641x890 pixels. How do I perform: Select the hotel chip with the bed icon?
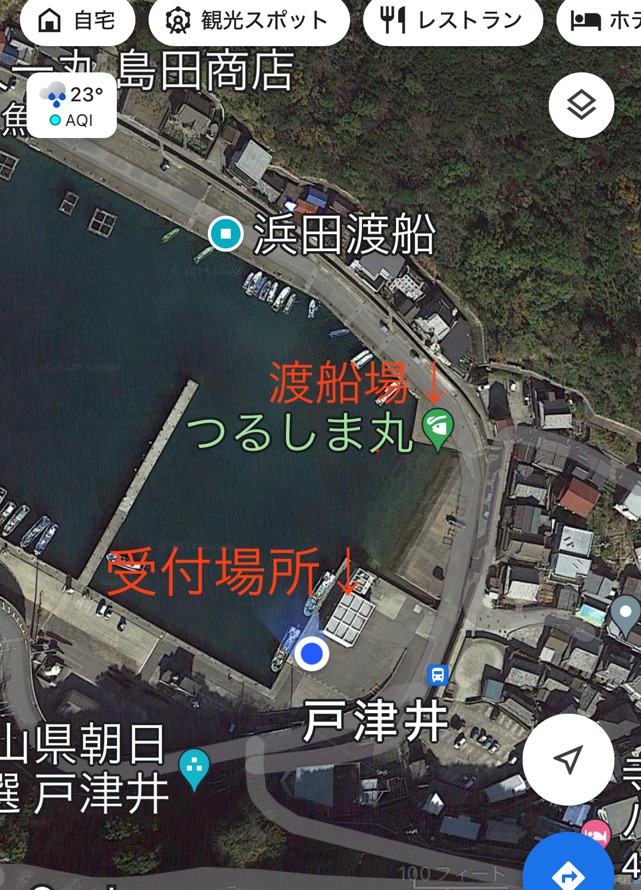(x=602, y=20)
